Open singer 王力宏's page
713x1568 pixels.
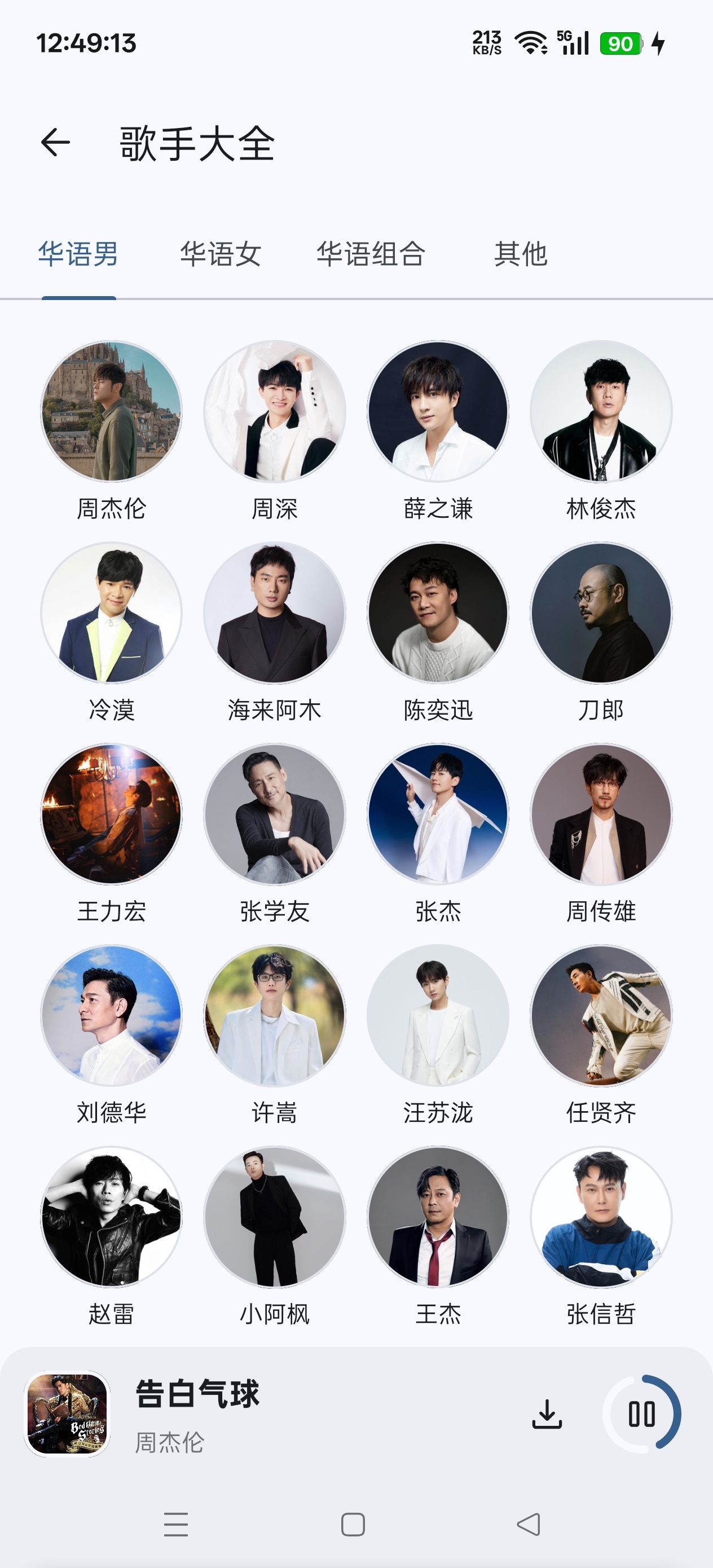point(112,814)
